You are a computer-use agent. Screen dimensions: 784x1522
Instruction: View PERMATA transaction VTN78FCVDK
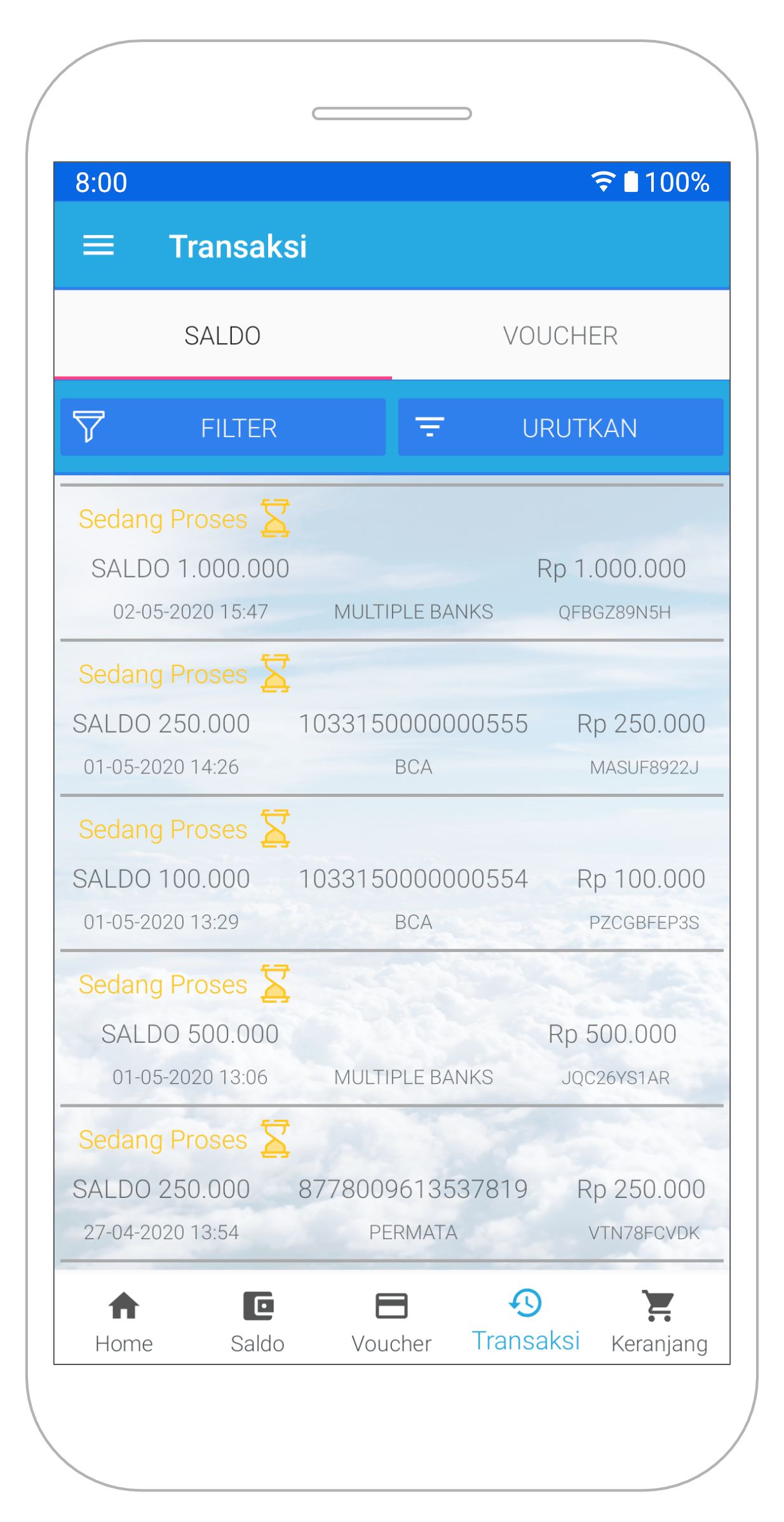click(391, 1184)
